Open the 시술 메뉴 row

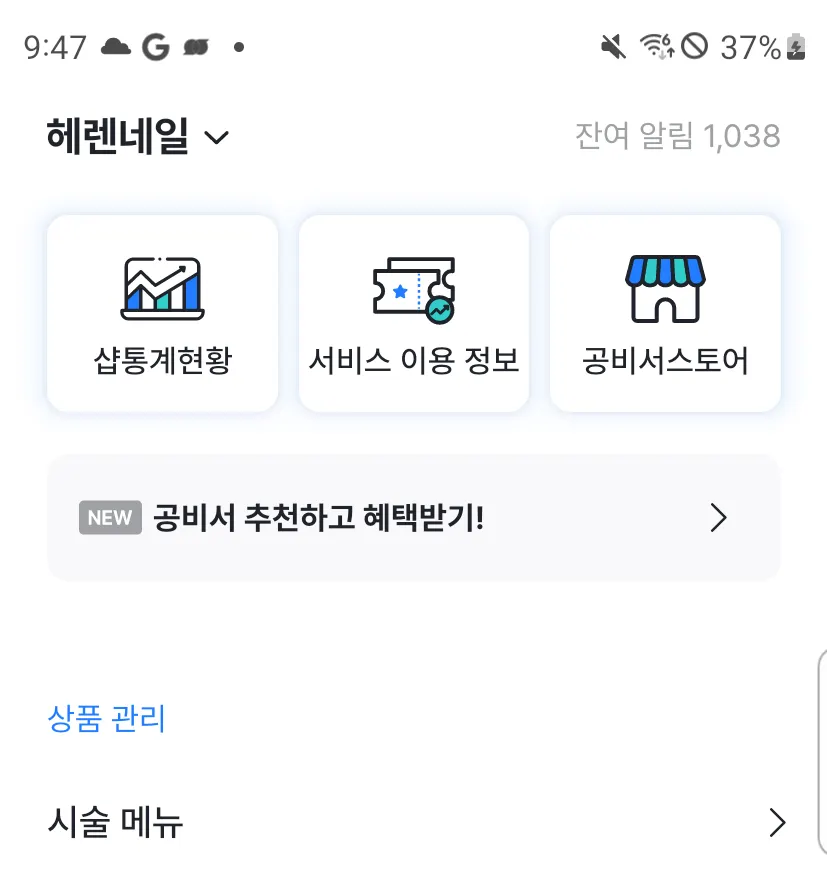coord(413,823)
